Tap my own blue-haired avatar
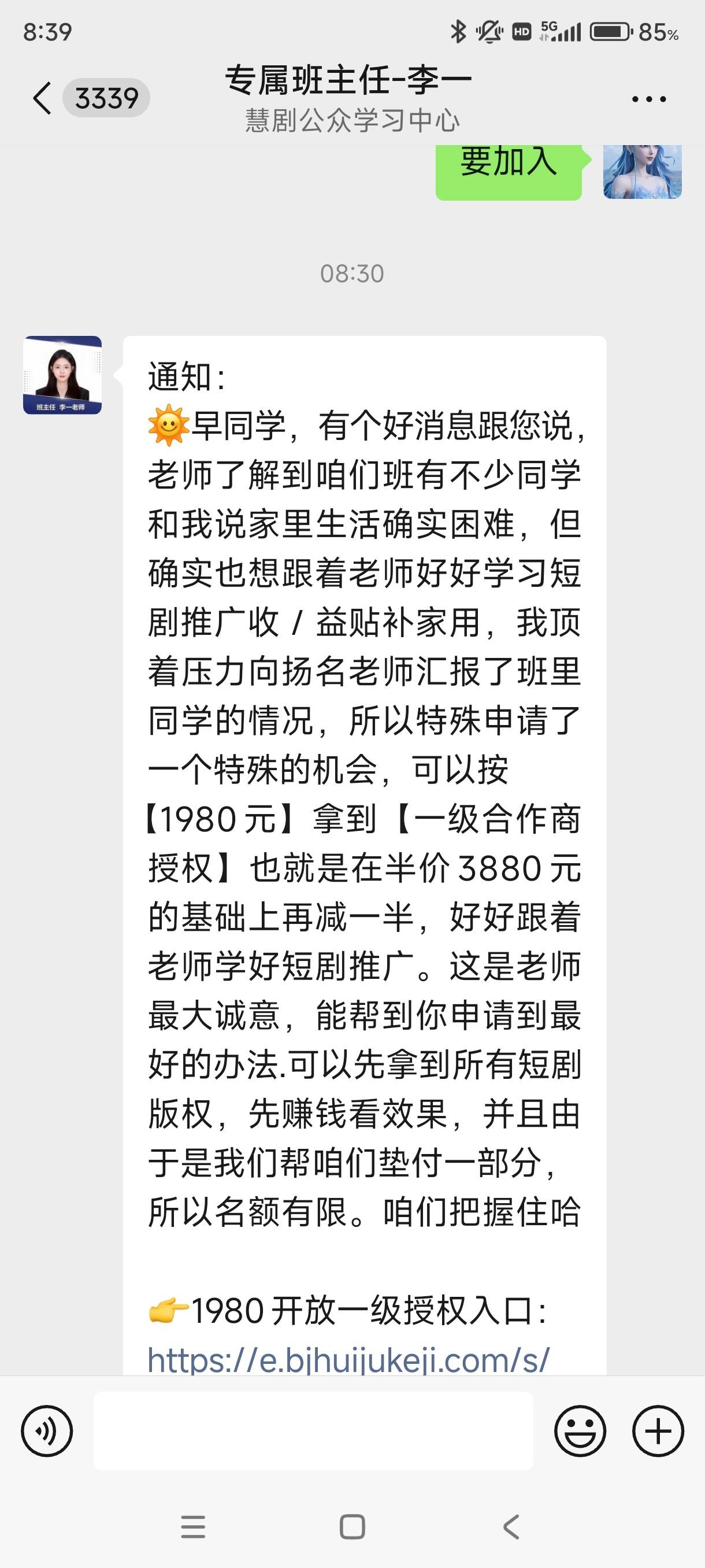The height and width of the screenshot is (1568, 705). pyautogui.click(x=642, y=172)
